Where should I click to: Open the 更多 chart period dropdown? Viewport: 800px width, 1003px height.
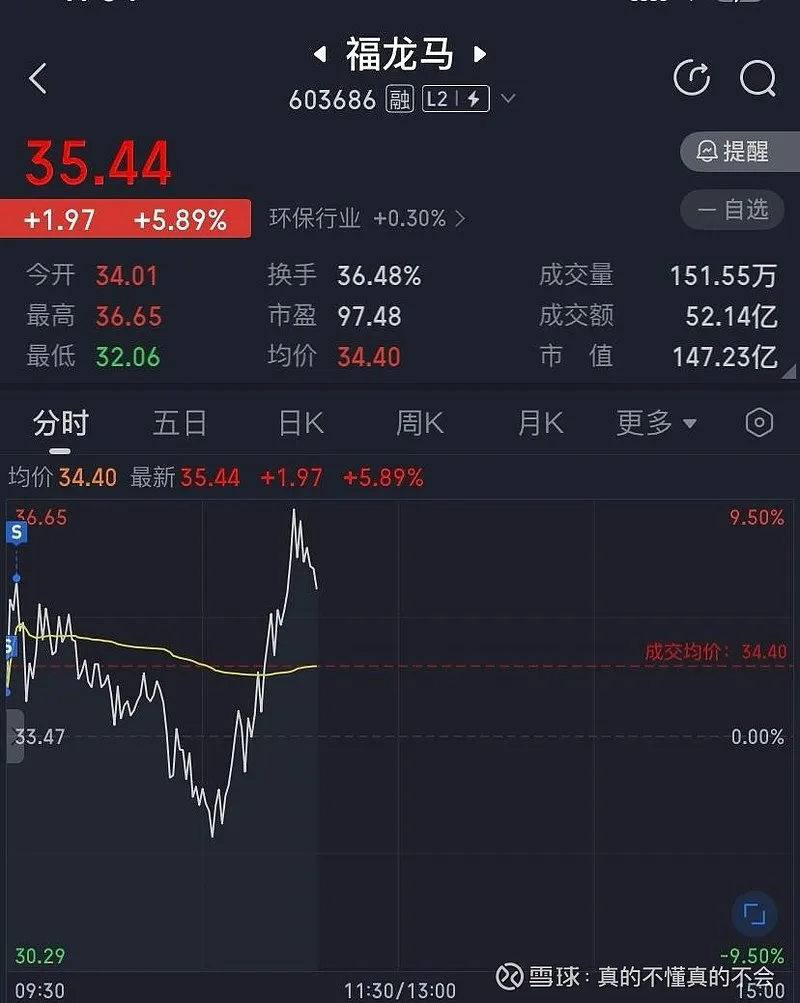pyautogui.click(x=655, y=424)
